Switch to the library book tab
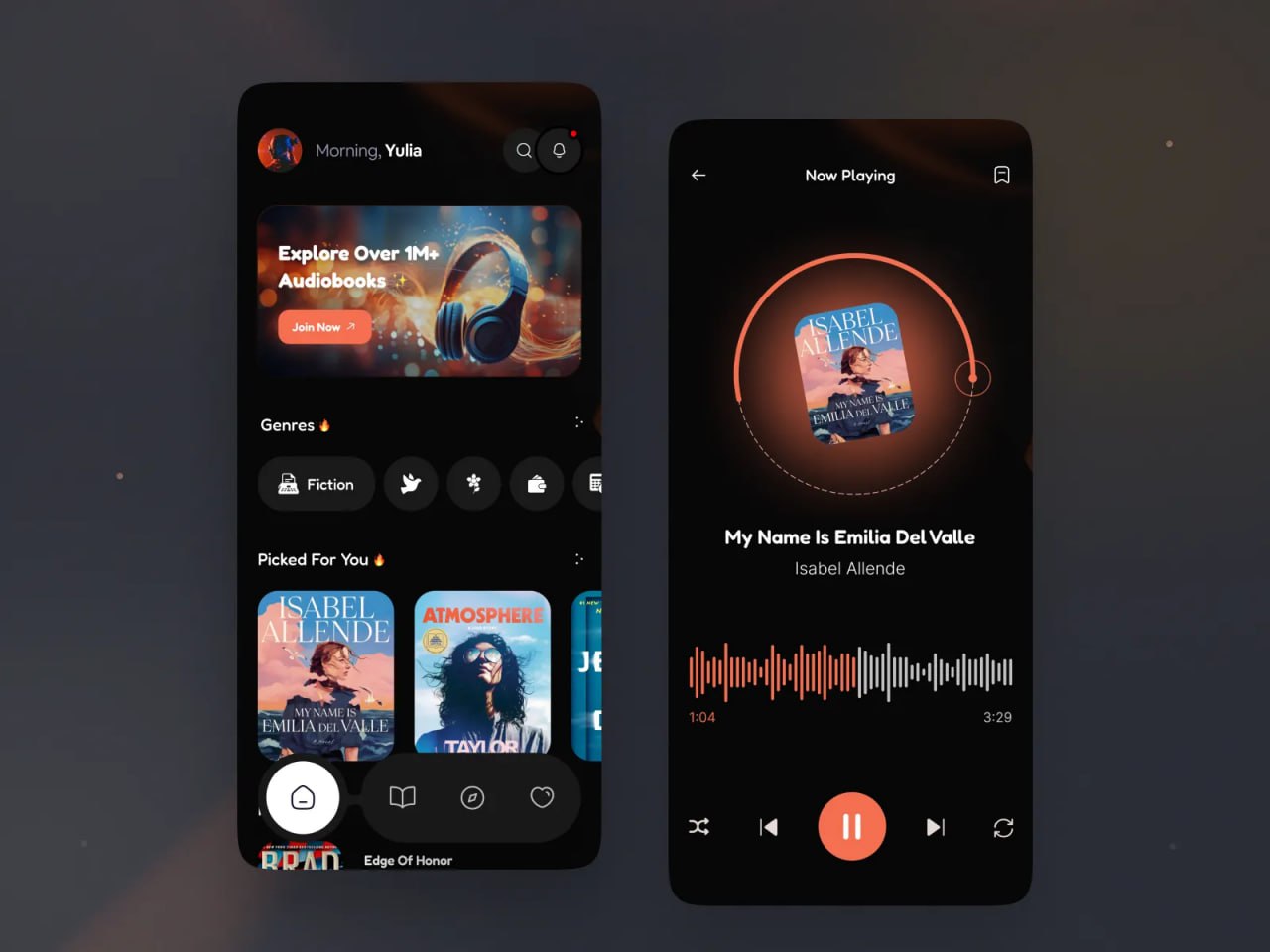 point(402,797)
